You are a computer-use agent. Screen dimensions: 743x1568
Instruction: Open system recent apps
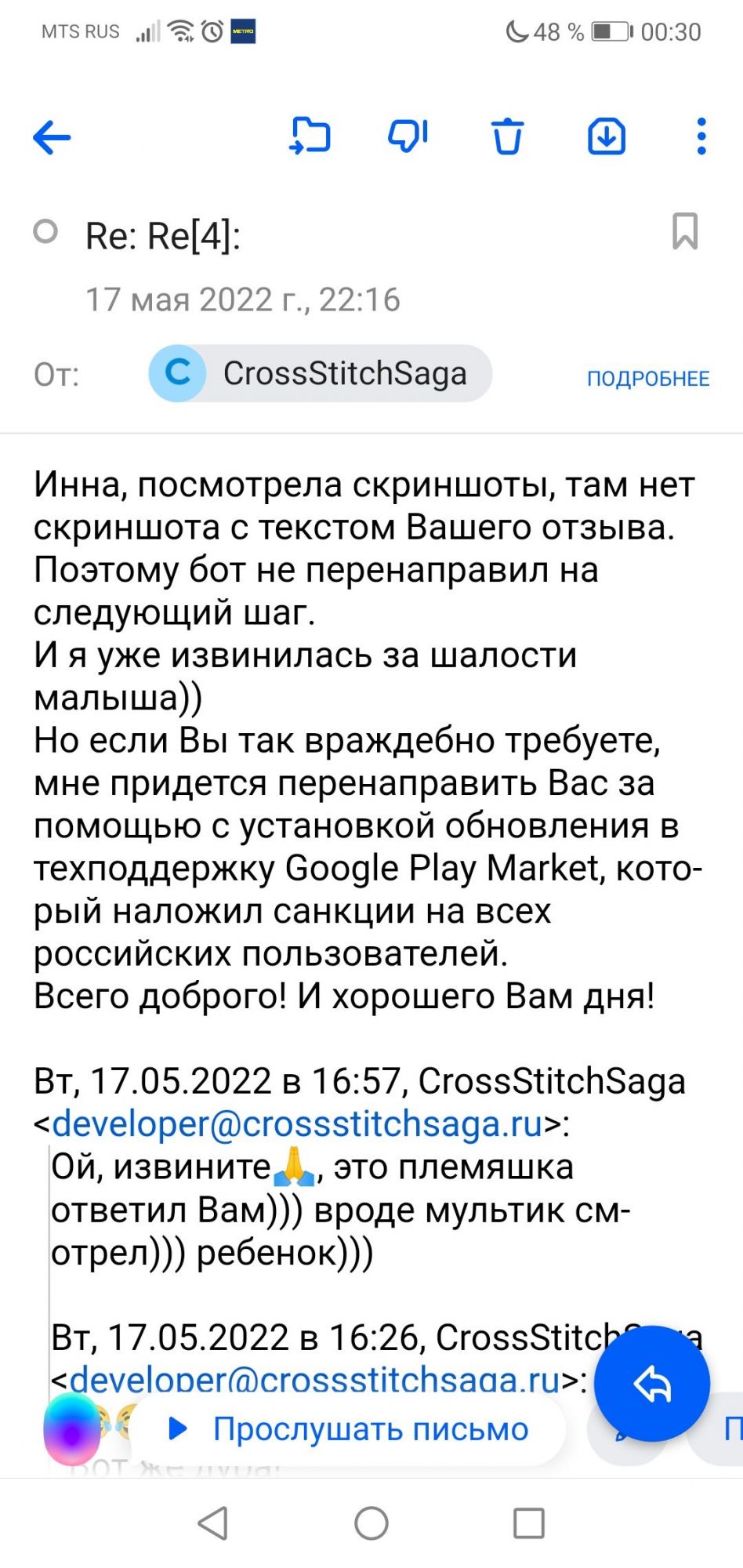tap(528, 1523)
